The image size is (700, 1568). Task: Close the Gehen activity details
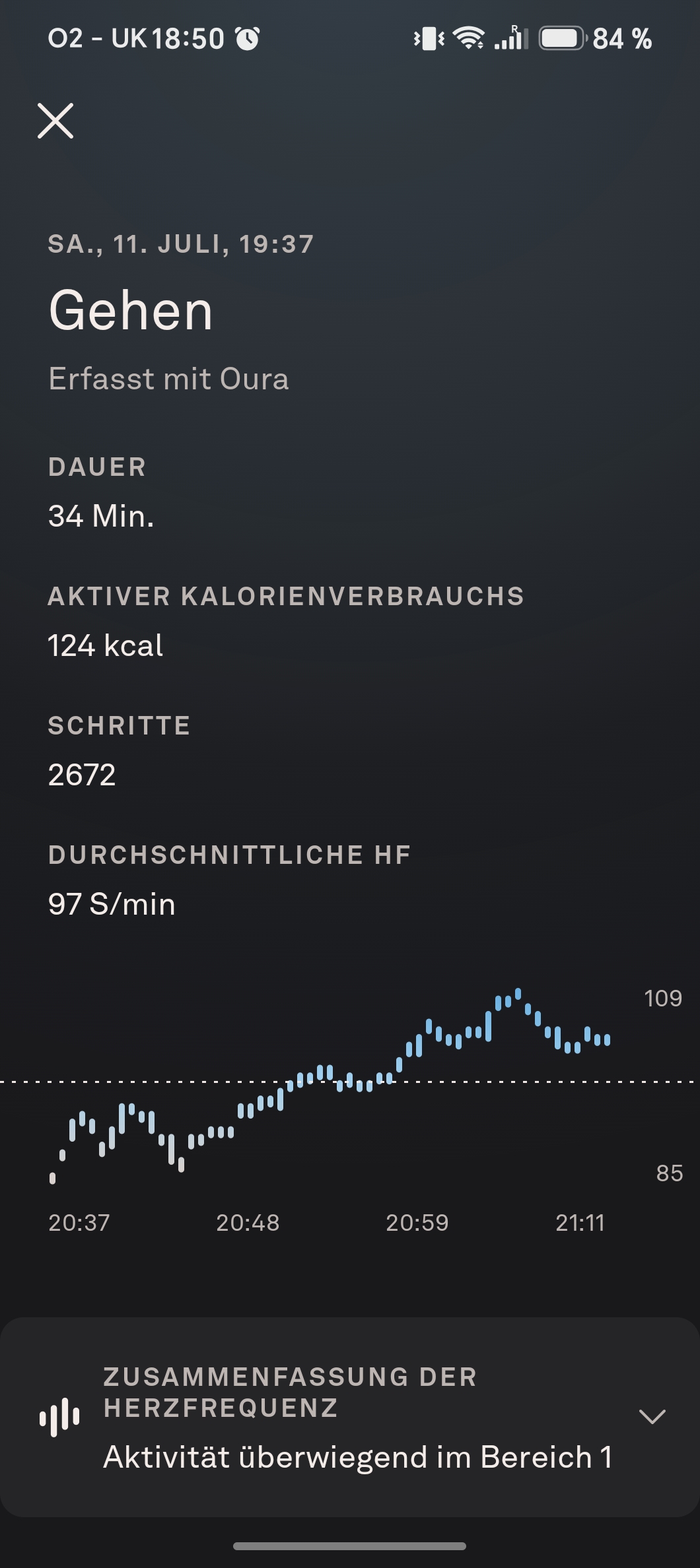tap(55, 121)
